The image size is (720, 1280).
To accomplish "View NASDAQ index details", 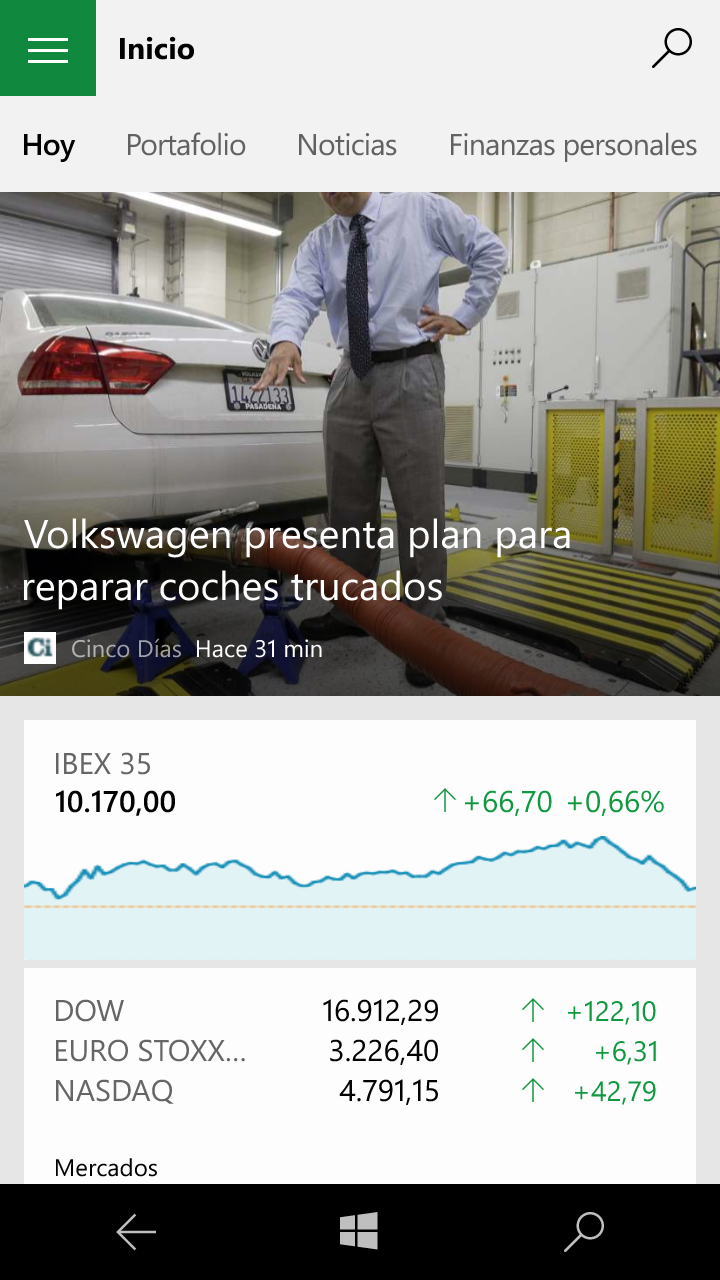I will point(355,1090).
